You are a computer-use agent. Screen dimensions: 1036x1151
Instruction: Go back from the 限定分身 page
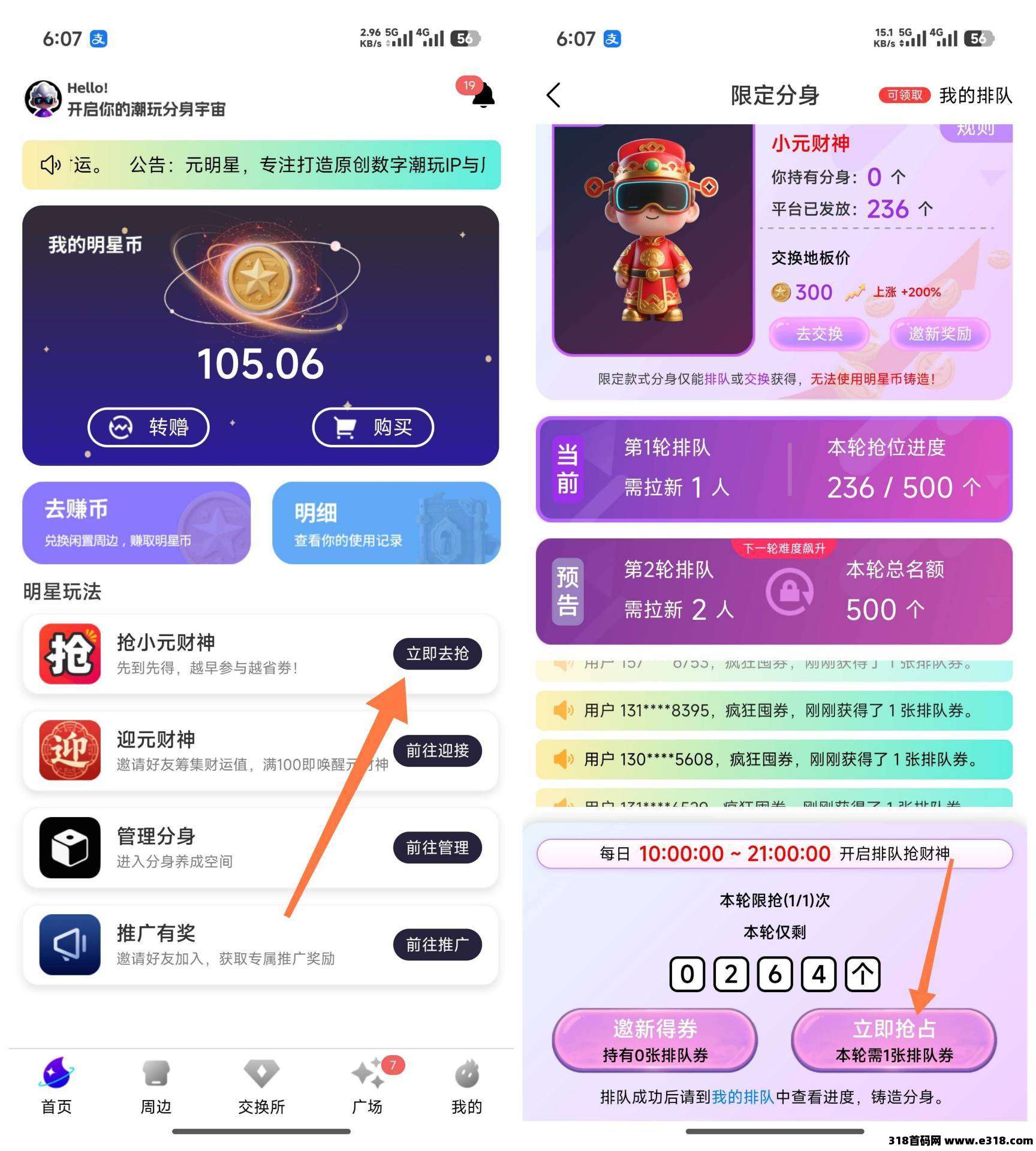tap(554, 95)
